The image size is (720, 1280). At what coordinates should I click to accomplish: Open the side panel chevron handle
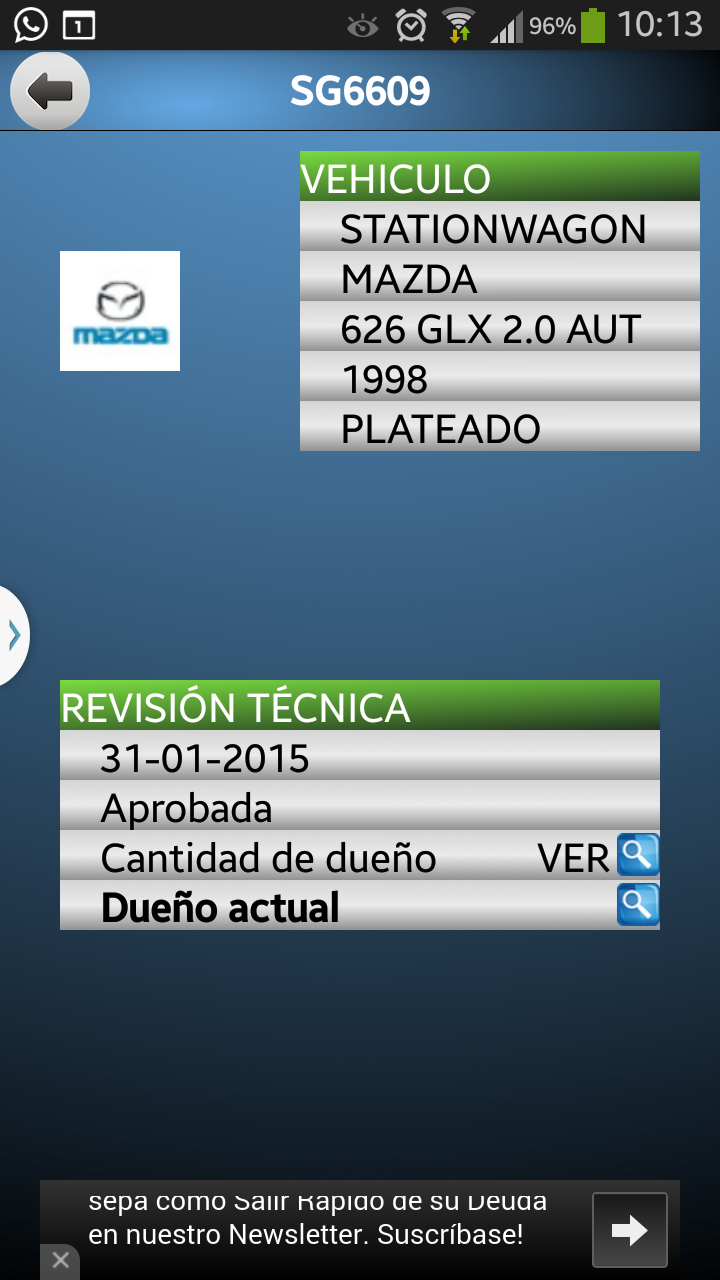point(14,635)
